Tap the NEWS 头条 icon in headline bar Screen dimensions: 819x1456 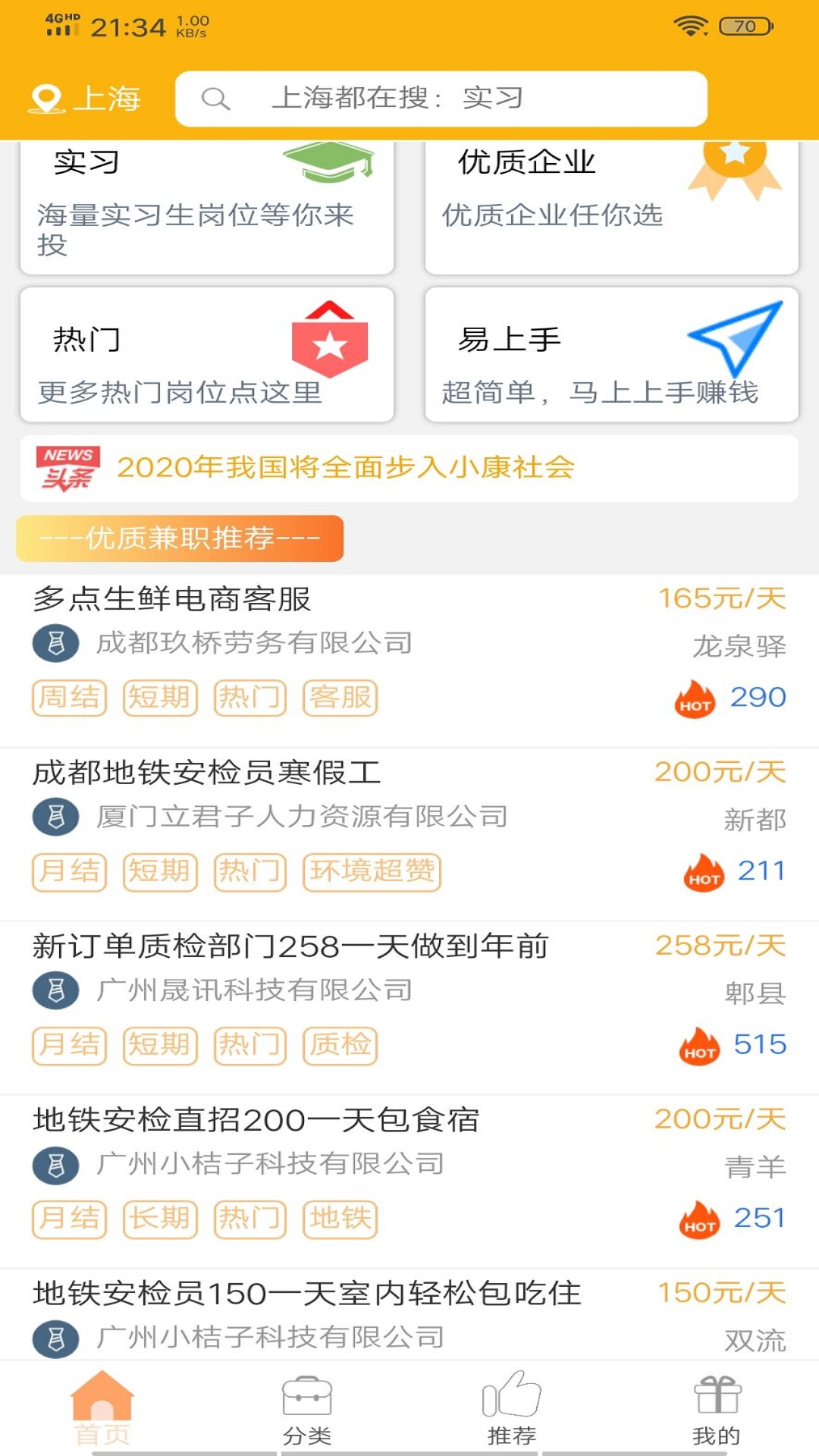67,469
